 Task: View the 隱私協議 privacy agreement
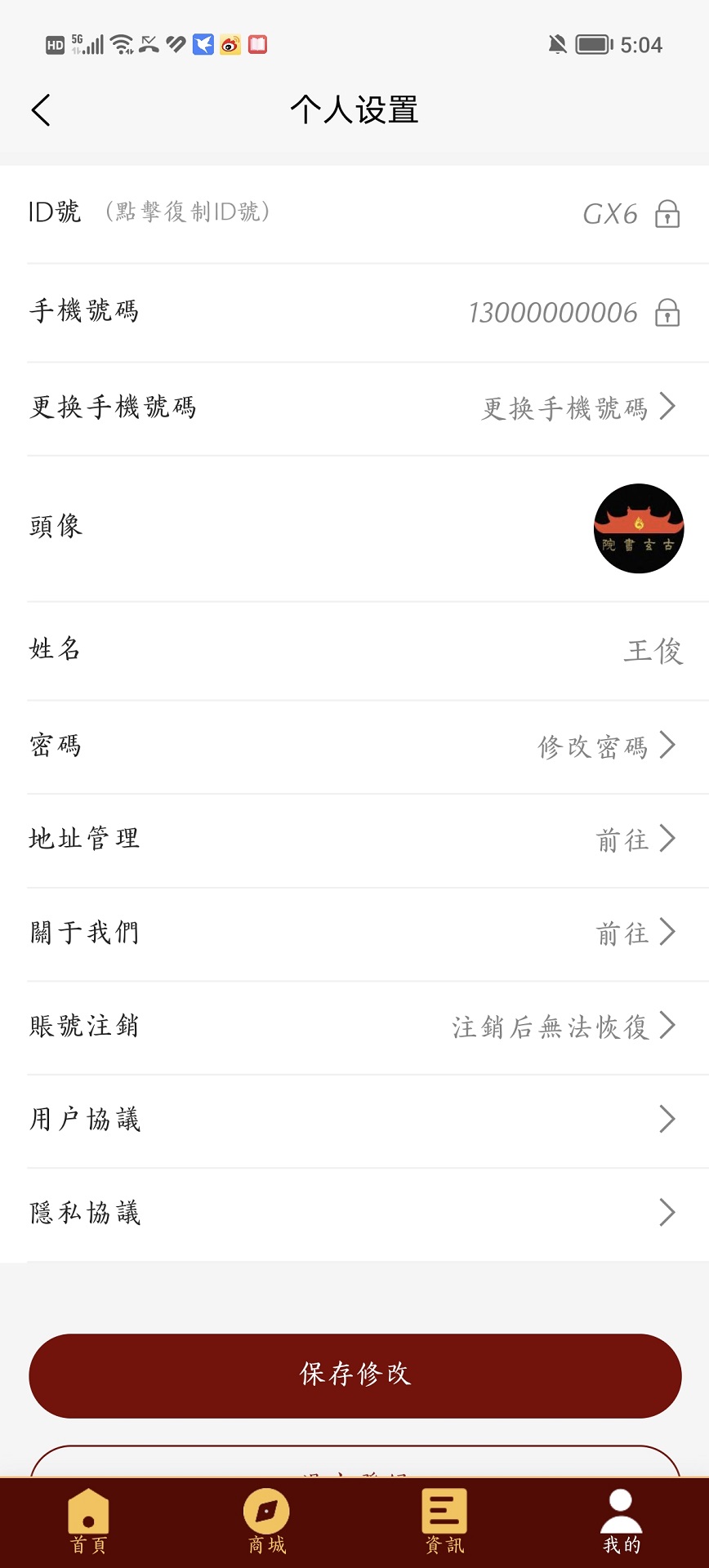(354, 1214)
